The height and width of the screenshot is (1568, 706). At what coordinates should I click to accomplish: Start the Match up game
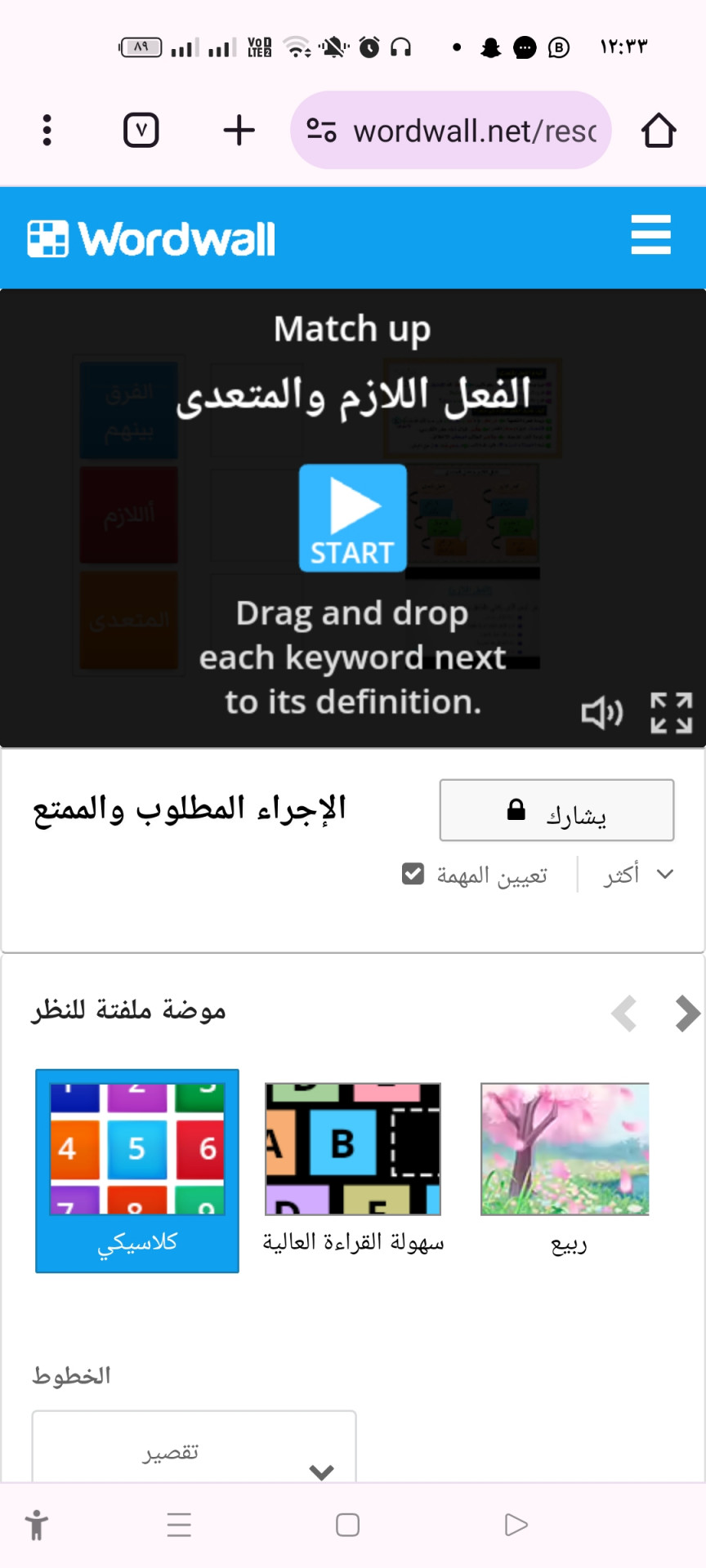[352, 518]
